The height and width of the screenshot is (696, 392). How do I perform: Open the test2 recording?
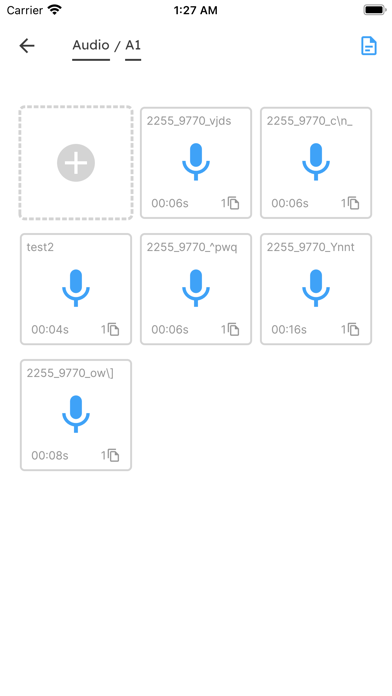tap(76, 289)
